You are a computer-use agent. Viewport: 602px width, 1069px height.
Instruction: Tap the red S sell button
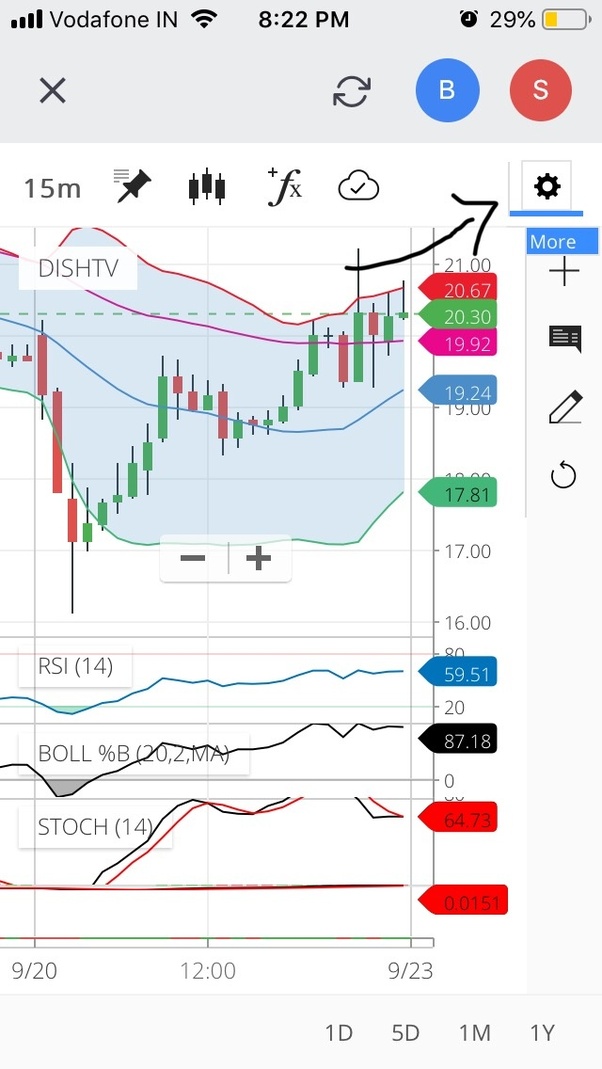coord(540,91)
